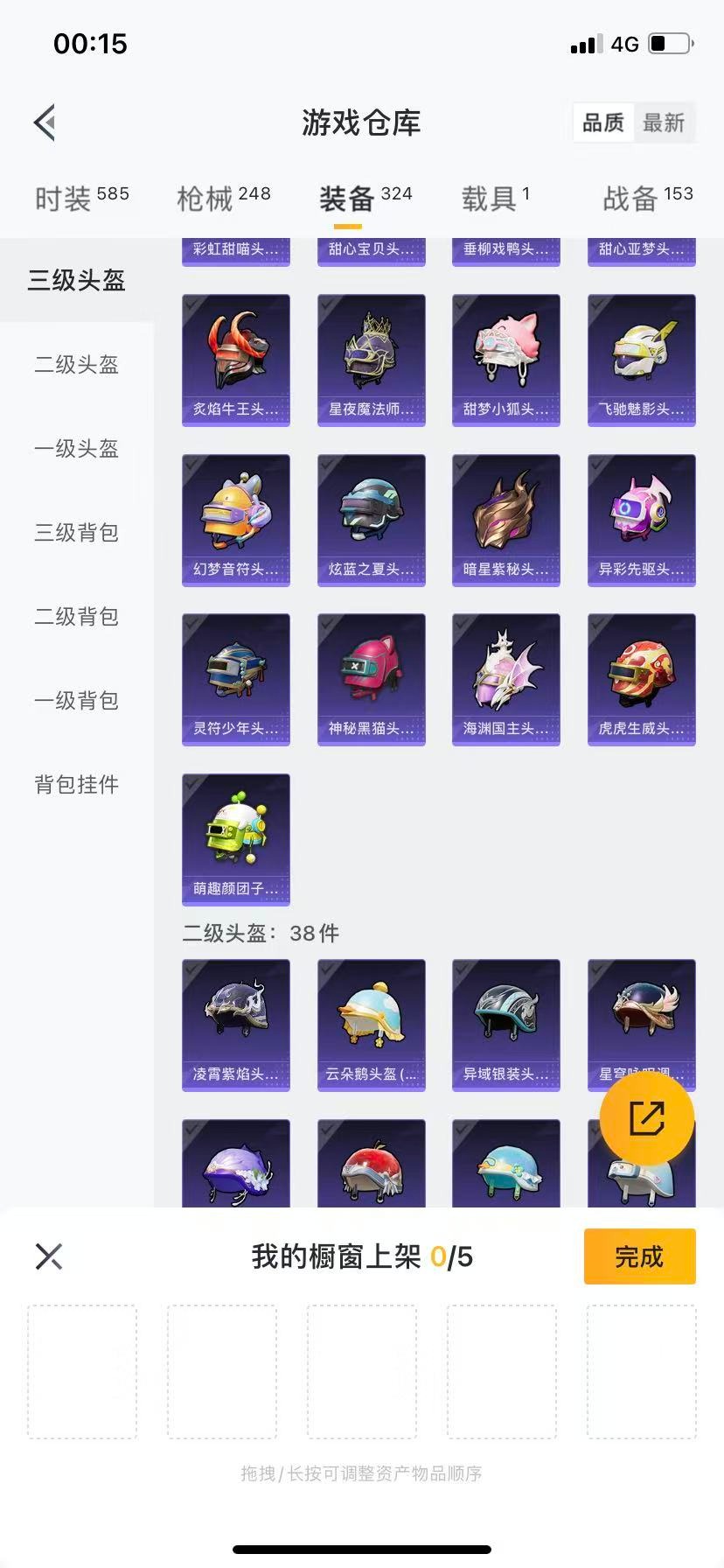The image size is (724, 1568).
Task: Go back using the top-left arrow
Action: point(45,122)
